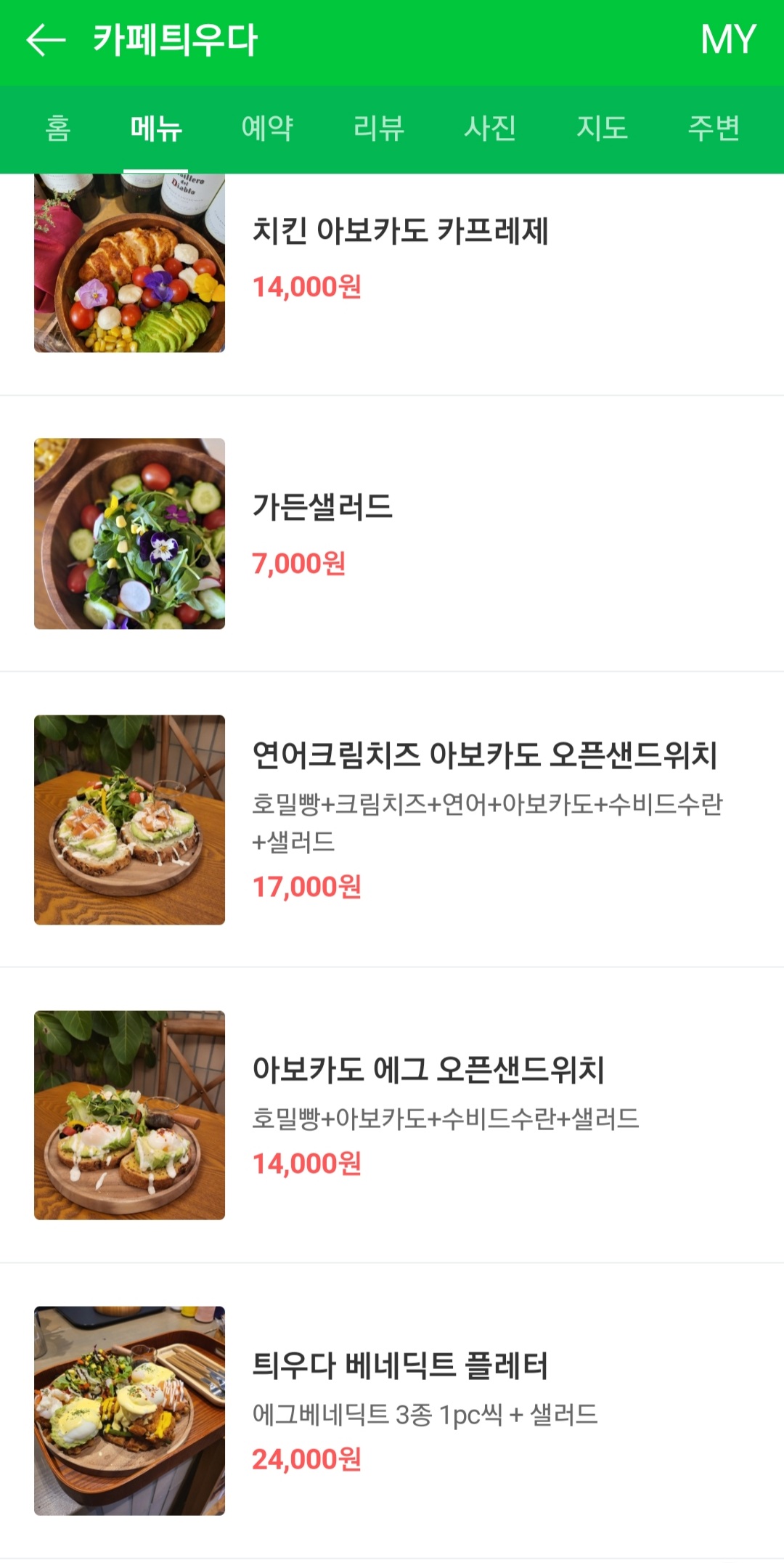This screenshot has height=1563, width=784.
Task: Open the 주변 tab
Action: pos(715,129)
